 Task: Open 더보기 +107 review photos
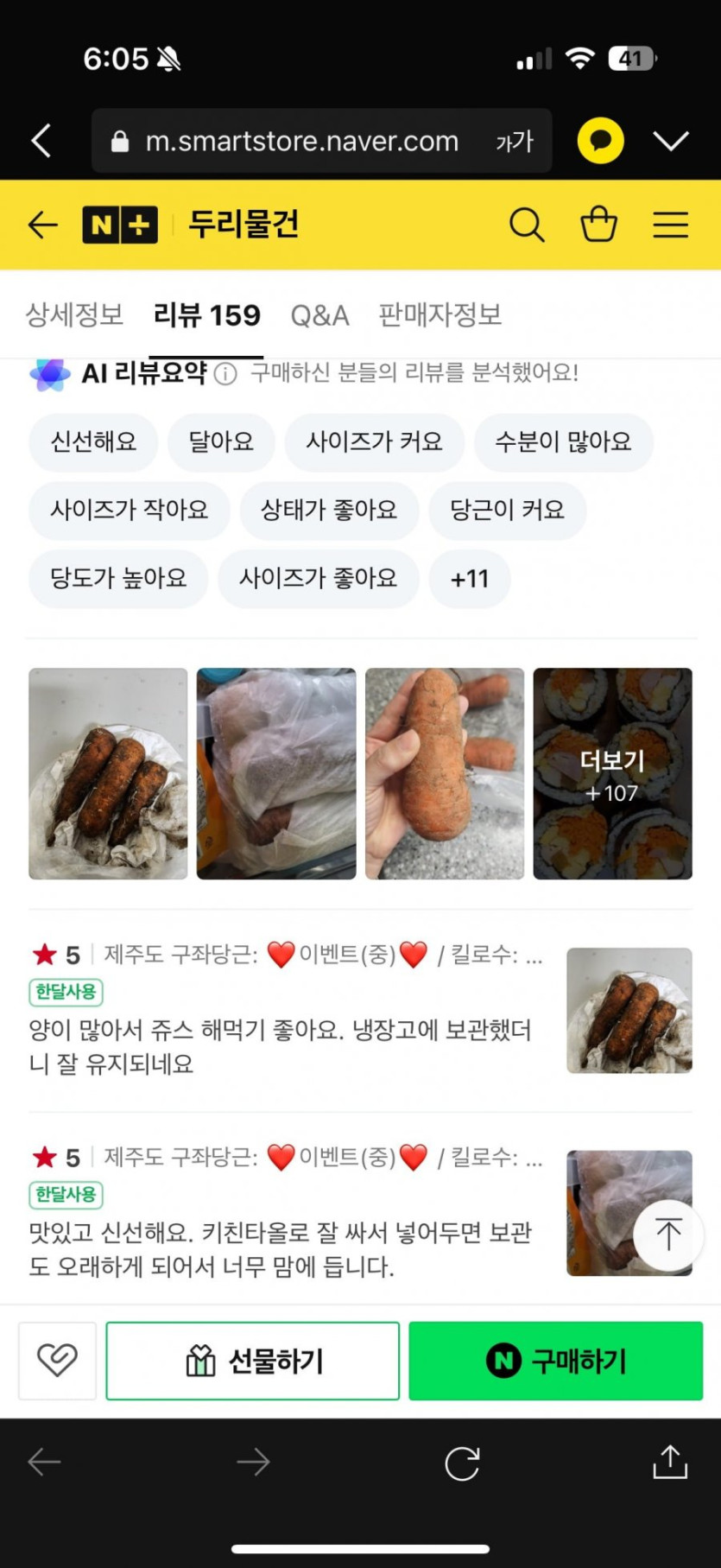pyautogui.click(x=612, y=774)
